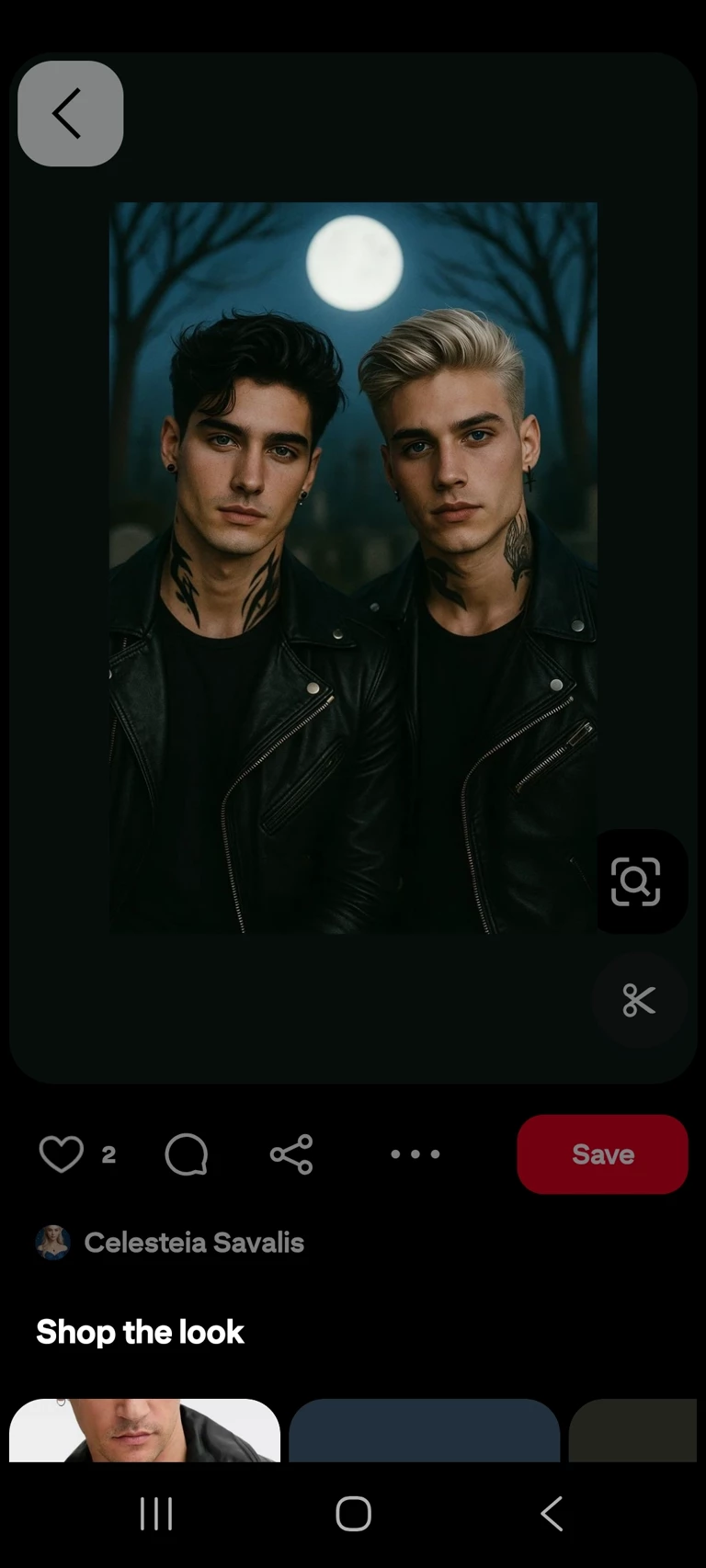Go back using the top-left arrow
Screen dimensions: 706x1568
70,114
